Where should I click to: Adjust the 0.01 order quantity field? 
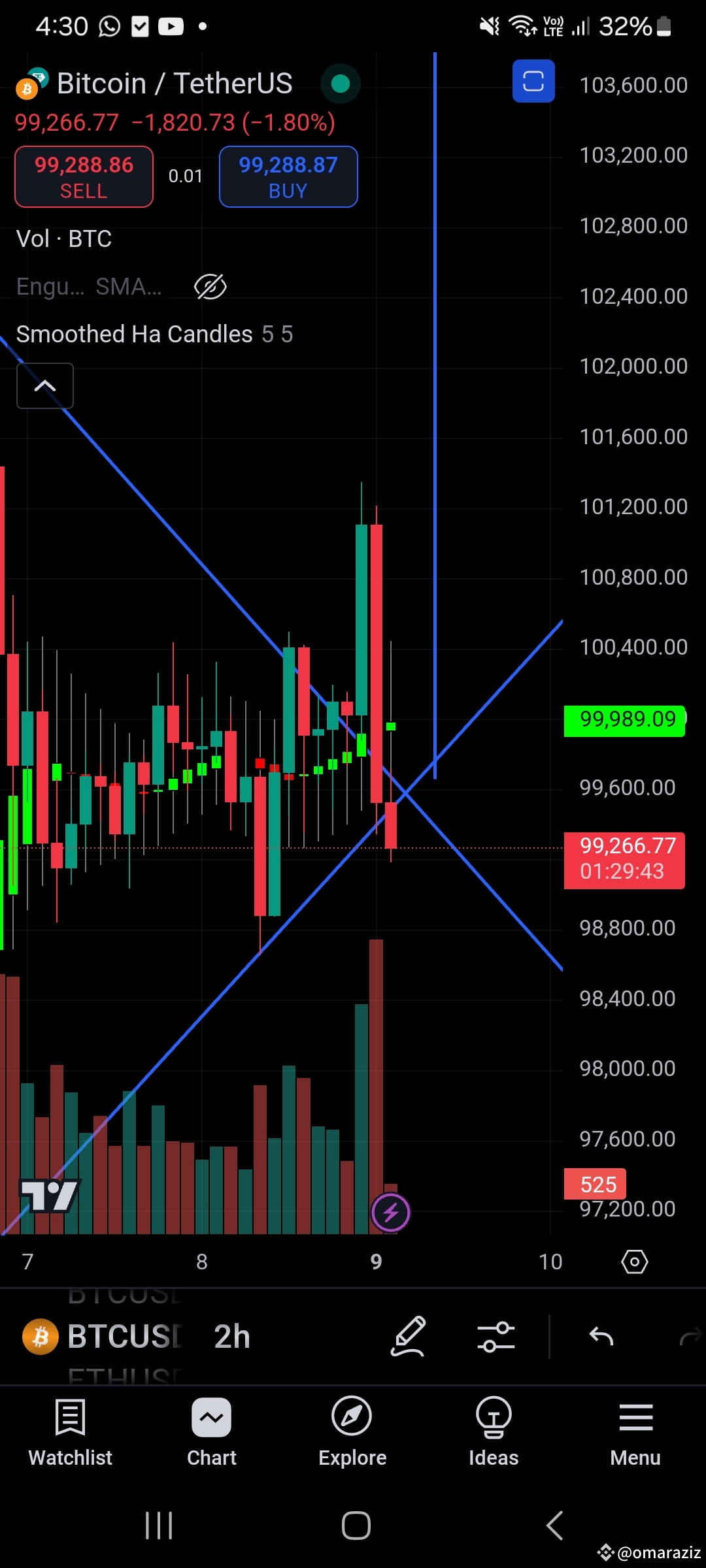[x=185, y=176]
